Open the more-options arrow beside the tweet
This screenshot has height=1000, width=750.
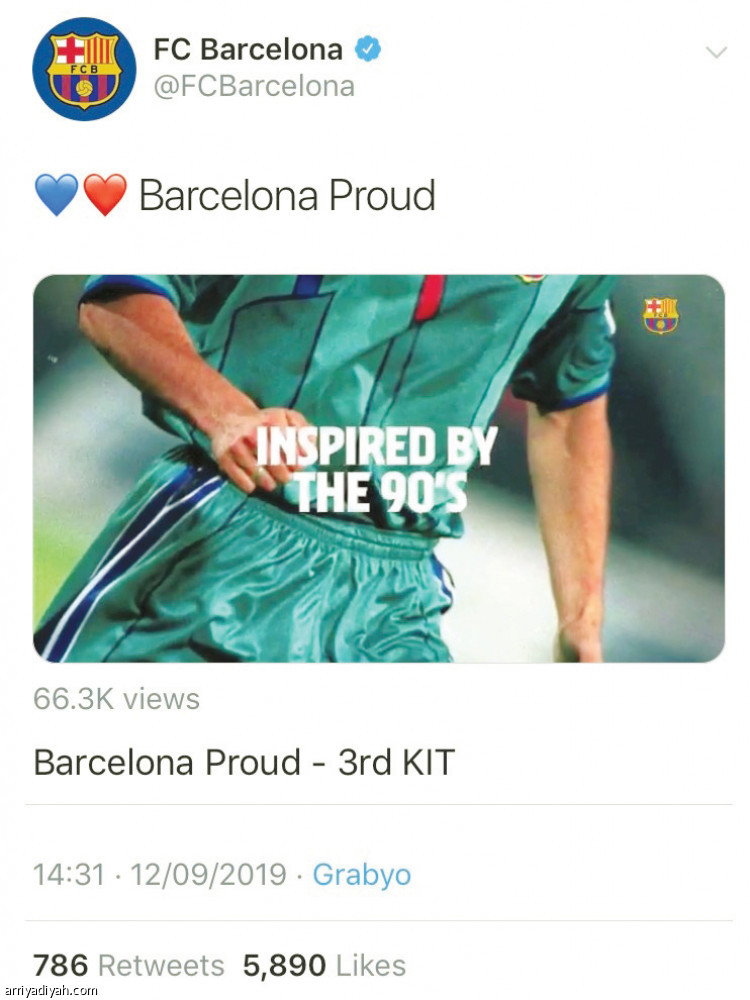pyautogui.click(x=714, y=50)
